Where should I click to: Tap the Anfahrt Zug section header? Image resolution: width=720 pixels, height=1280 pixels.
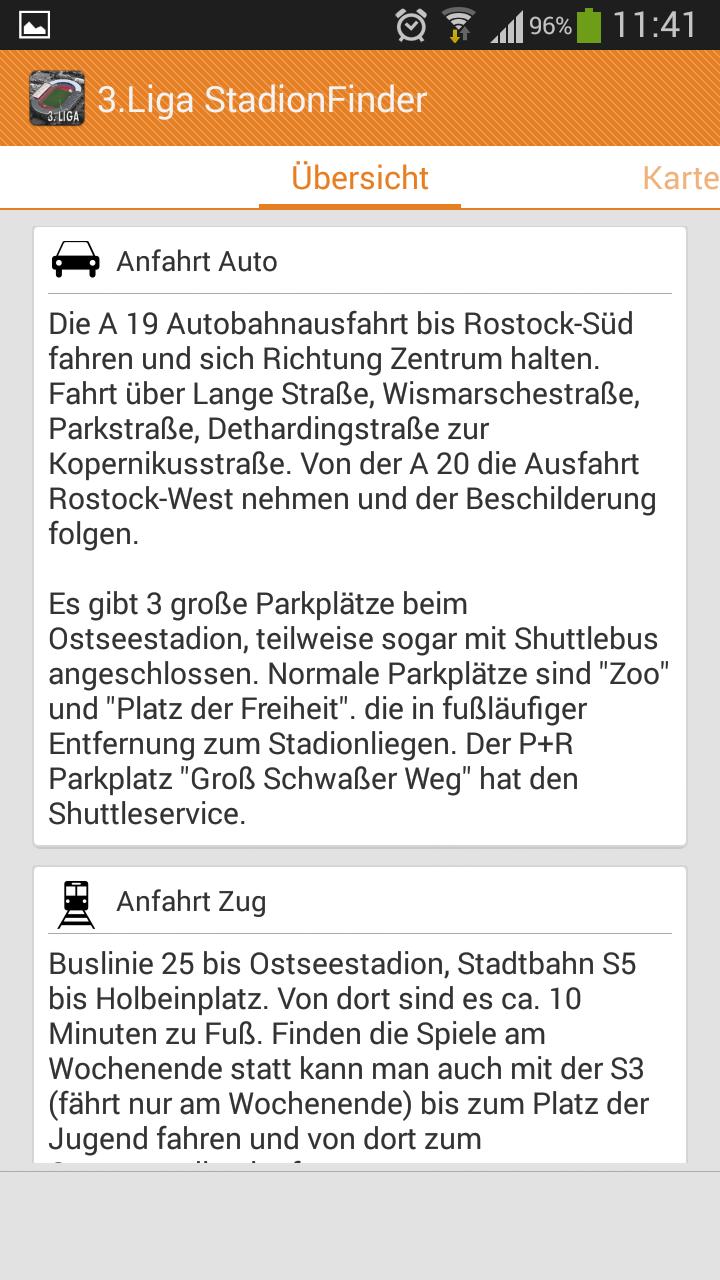pyautogui.click(x=192, y=900)
